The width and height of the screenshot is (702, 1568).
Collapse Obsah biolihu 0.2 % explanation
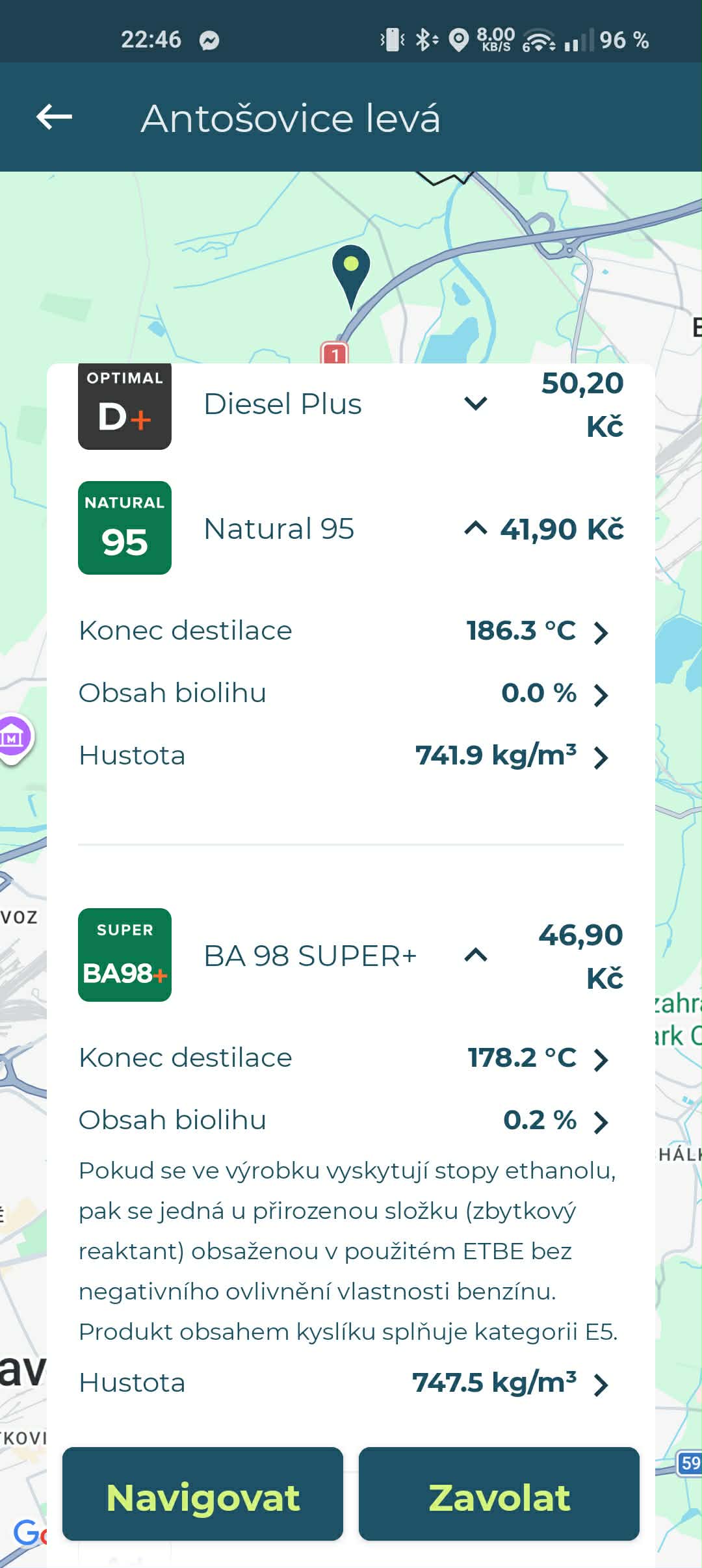tap(601, 1121)
